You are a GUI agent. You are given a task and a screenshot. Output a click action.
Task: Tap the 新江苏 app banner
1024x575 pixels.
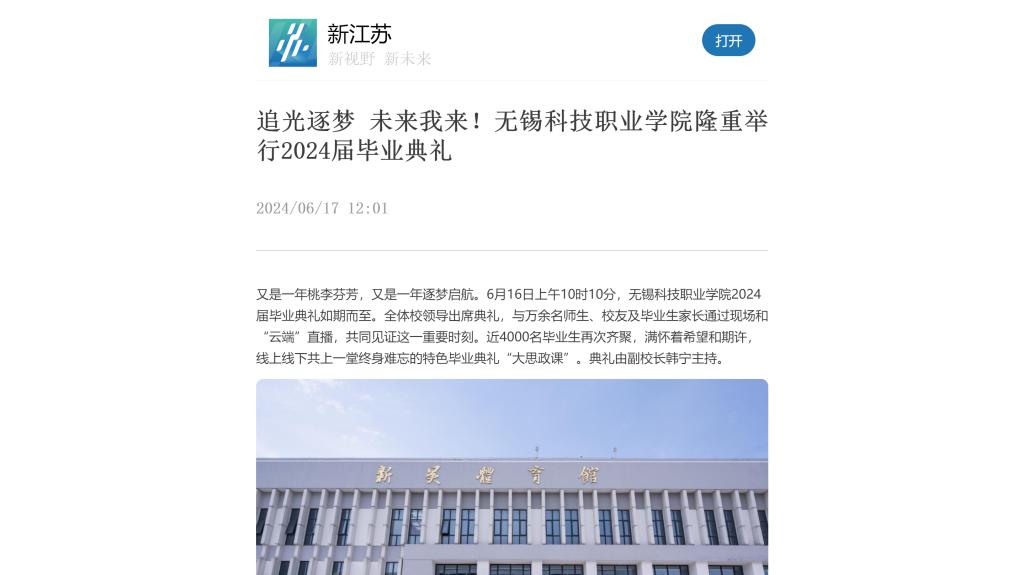coord(380,43)
